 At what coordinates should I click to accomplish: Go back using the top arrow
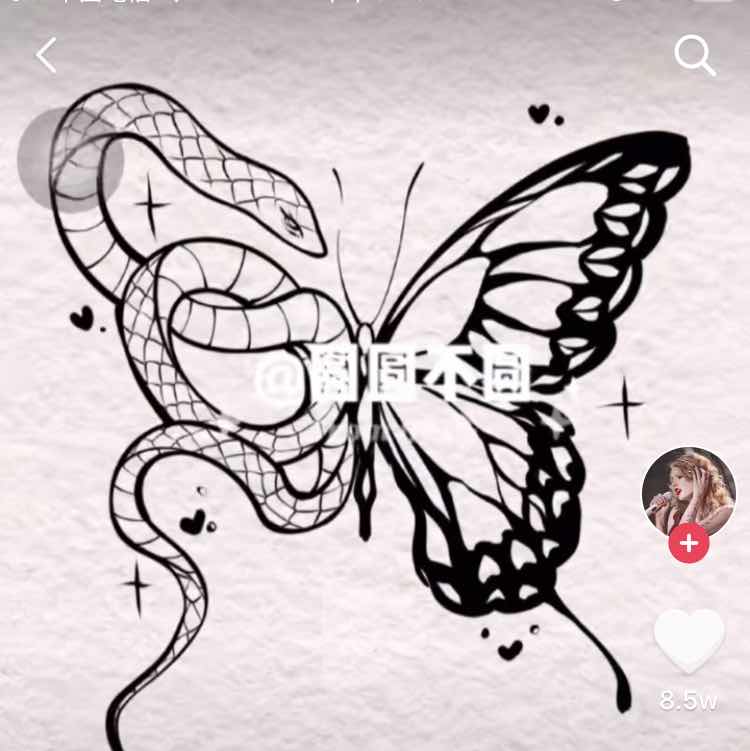tap(46, 55)
